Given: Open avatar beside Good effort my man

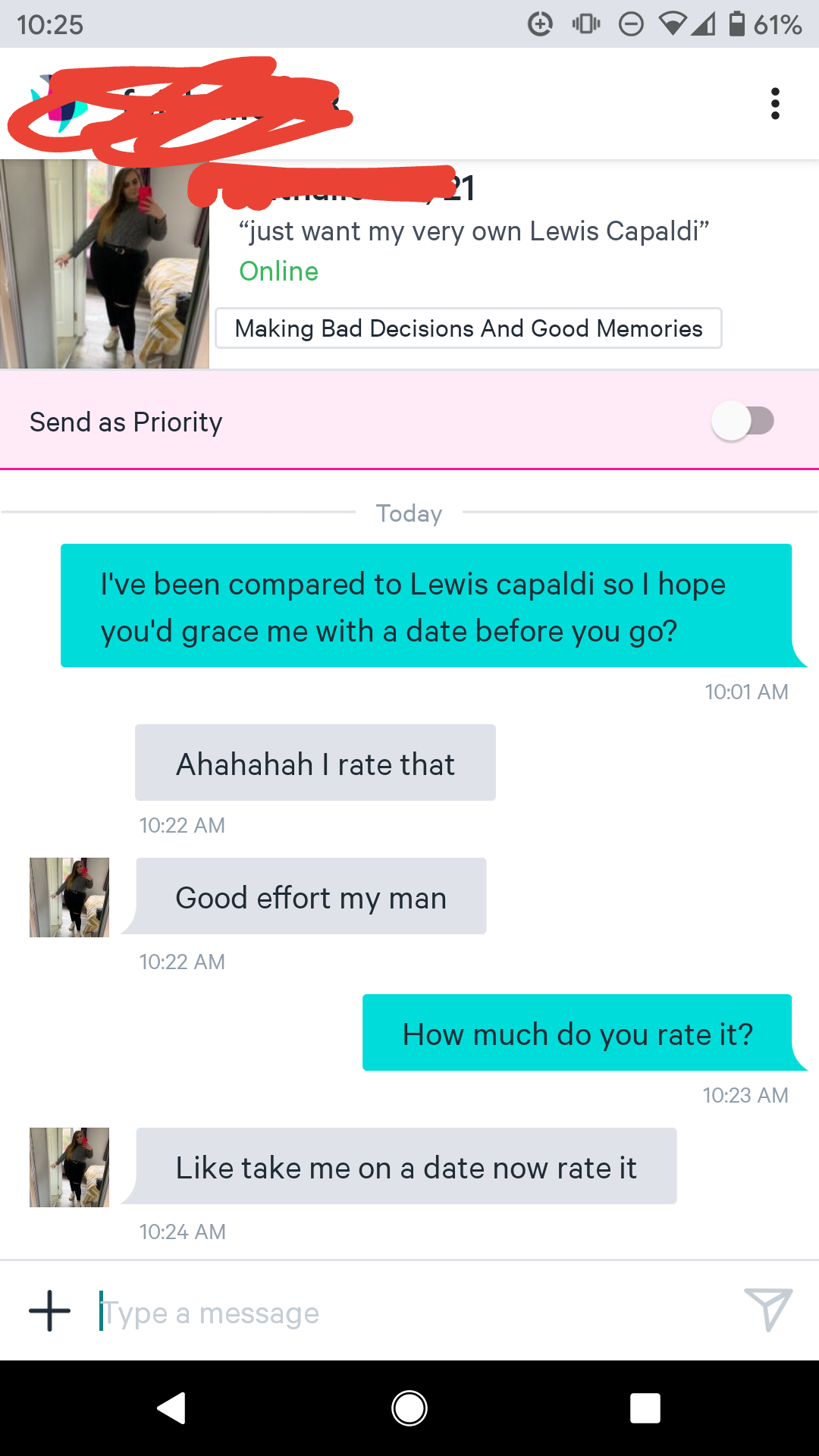Looking at the screenshot, I should 69,897.
